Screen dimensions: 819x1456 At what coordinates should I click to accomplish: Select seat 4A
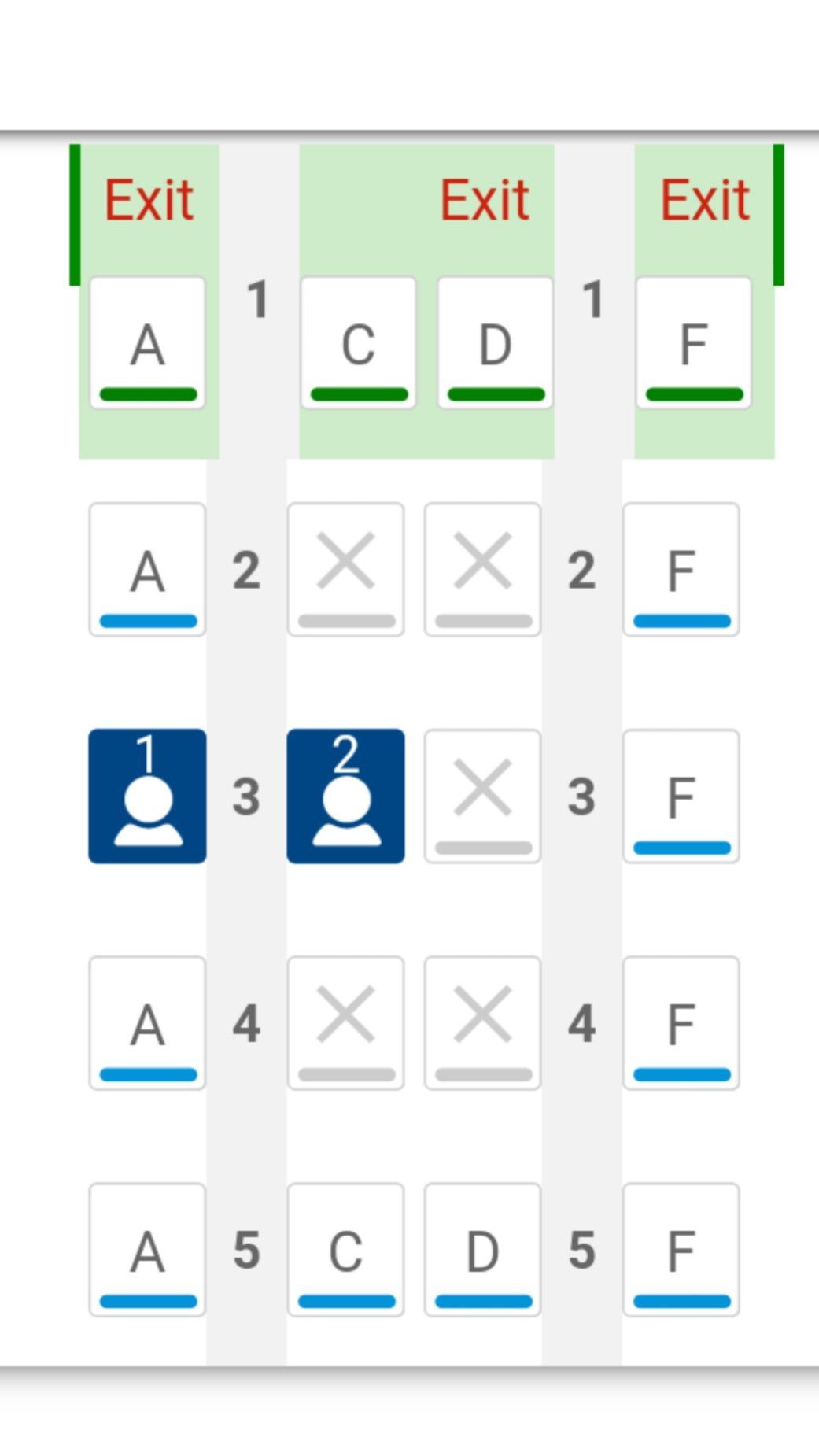(148, 1022)
